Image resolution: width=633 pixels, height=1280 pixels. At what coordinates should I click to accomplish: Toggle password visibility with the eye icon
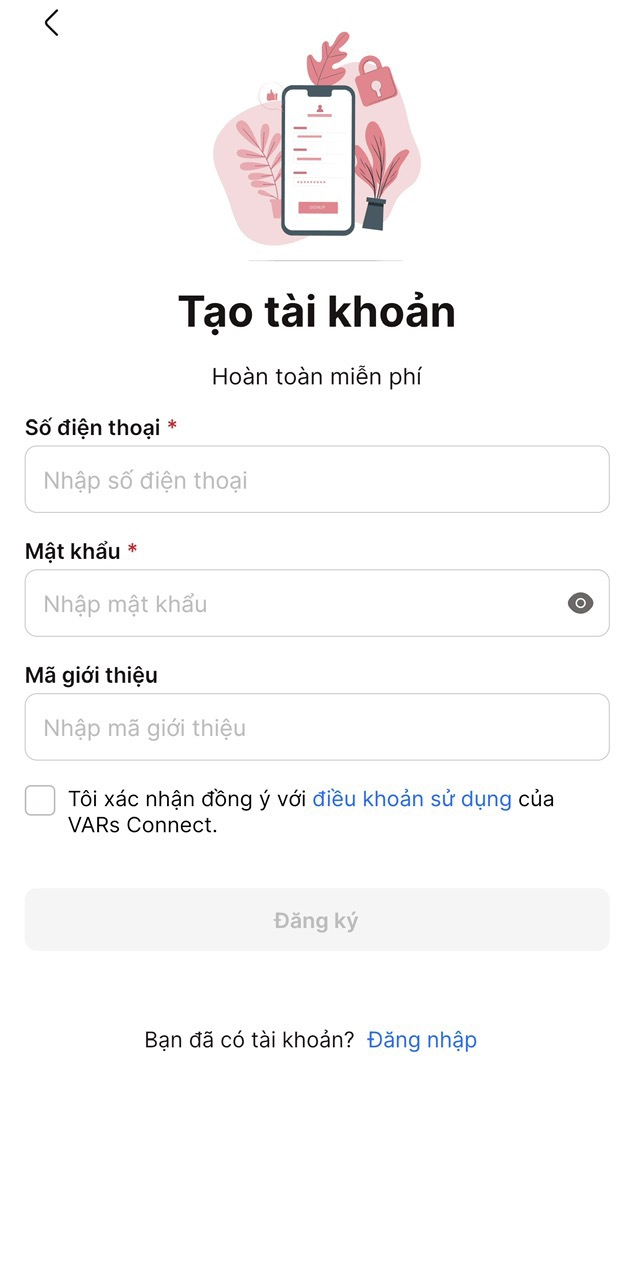(x=580, y=603)
